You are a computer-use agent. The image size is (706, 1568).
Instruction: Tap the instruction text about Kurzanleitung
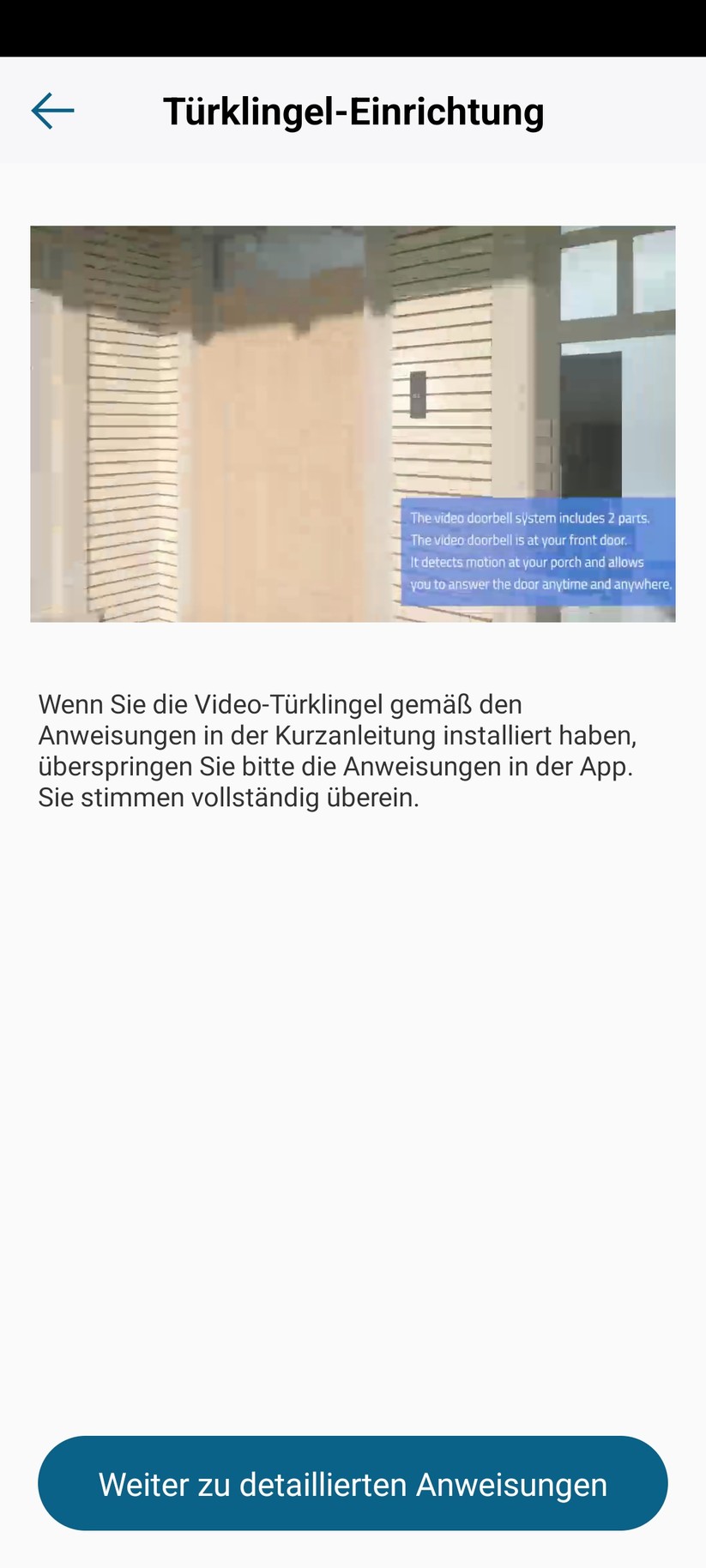[337, 751]
